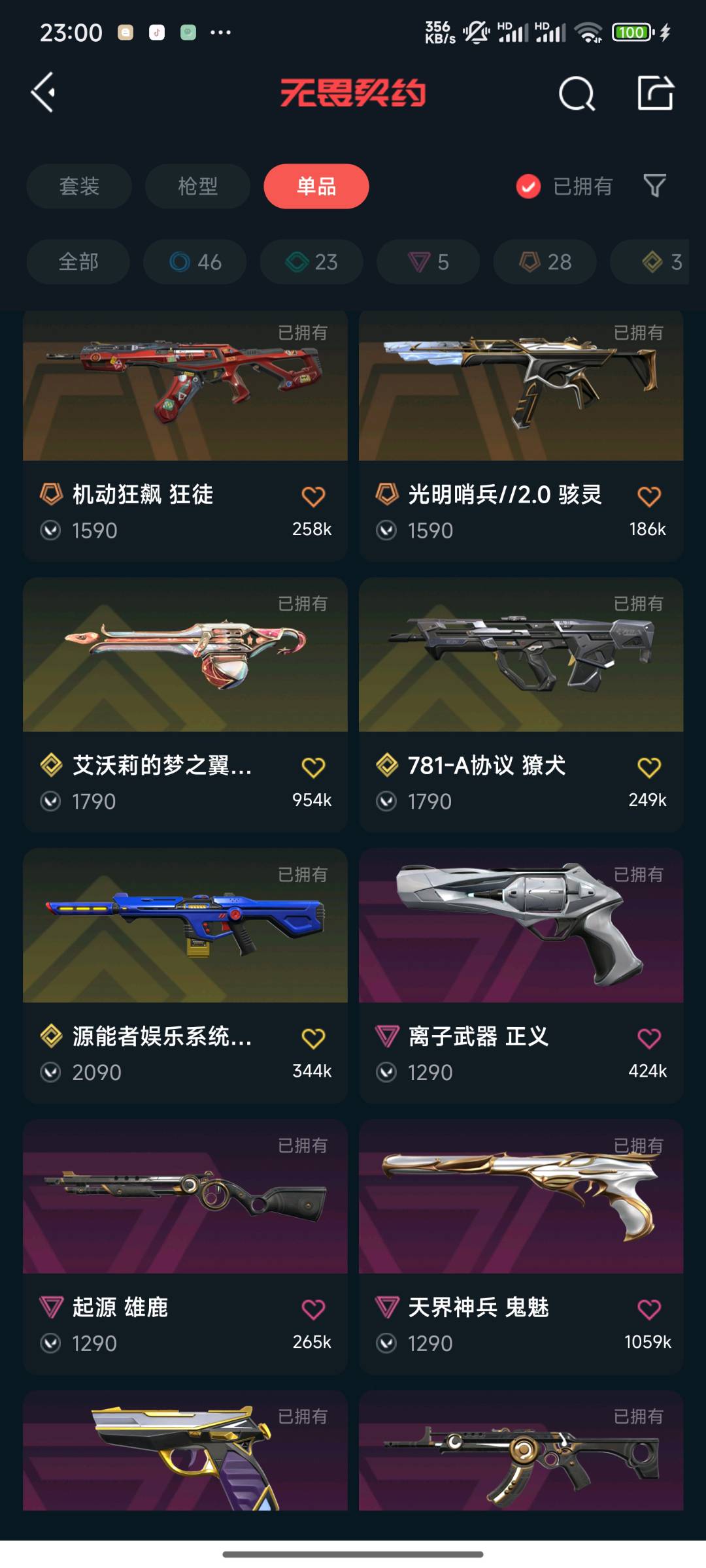Viewport: 706px width, 1568px height.
Task: Tap the 无畏契约 logo
Action: (353, 92)
